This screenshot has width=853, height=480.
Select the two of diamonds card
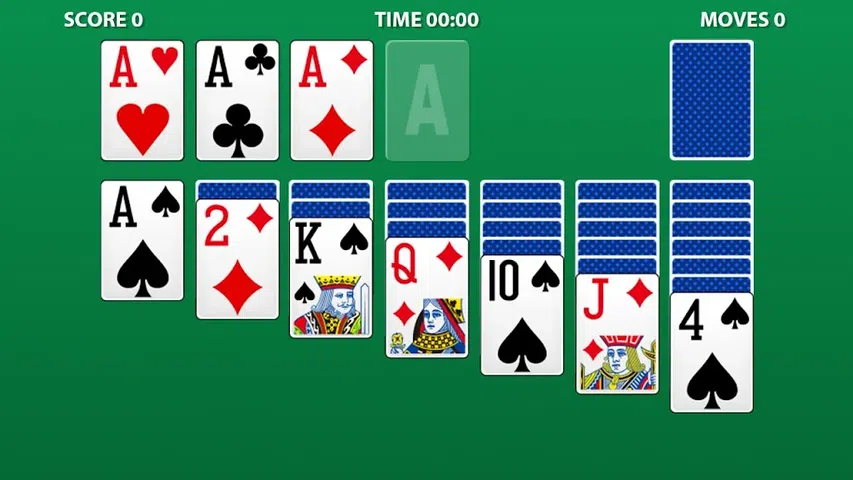(x=237, y=260)
